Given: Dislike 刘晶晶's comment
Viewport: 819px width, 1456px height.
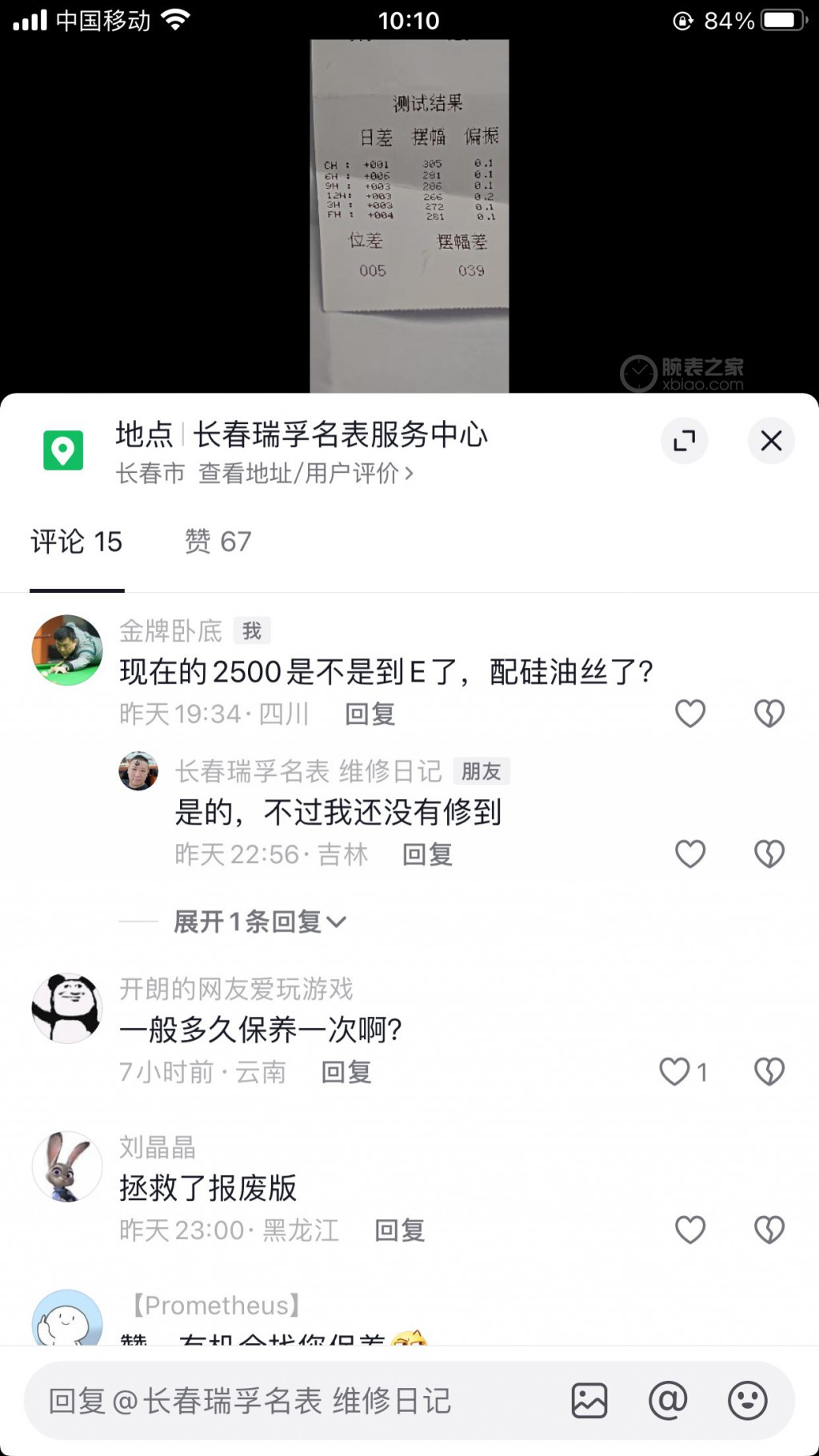Looking at the screenshot, I should pos(769,1230).
